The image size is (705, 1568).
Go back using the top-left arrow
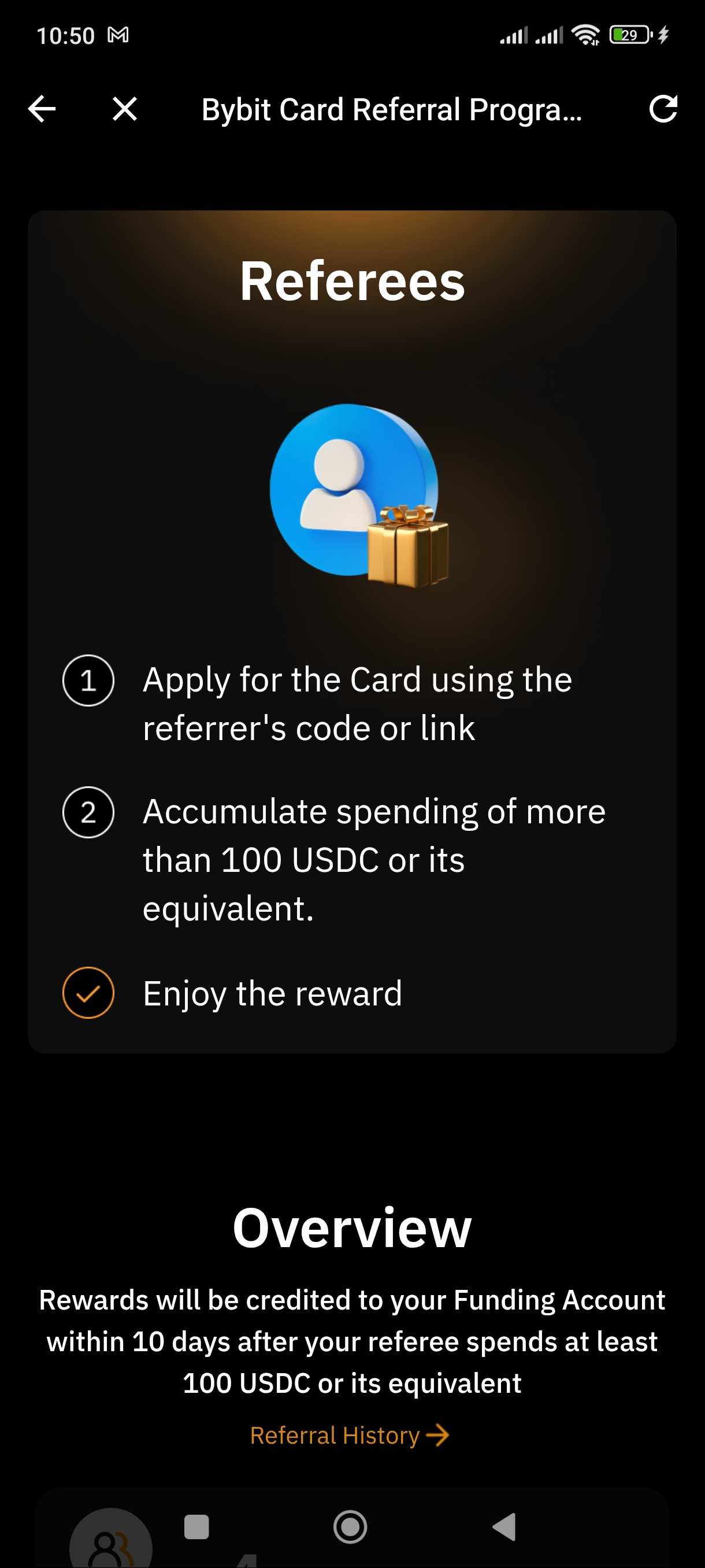[x=42, y=110]
